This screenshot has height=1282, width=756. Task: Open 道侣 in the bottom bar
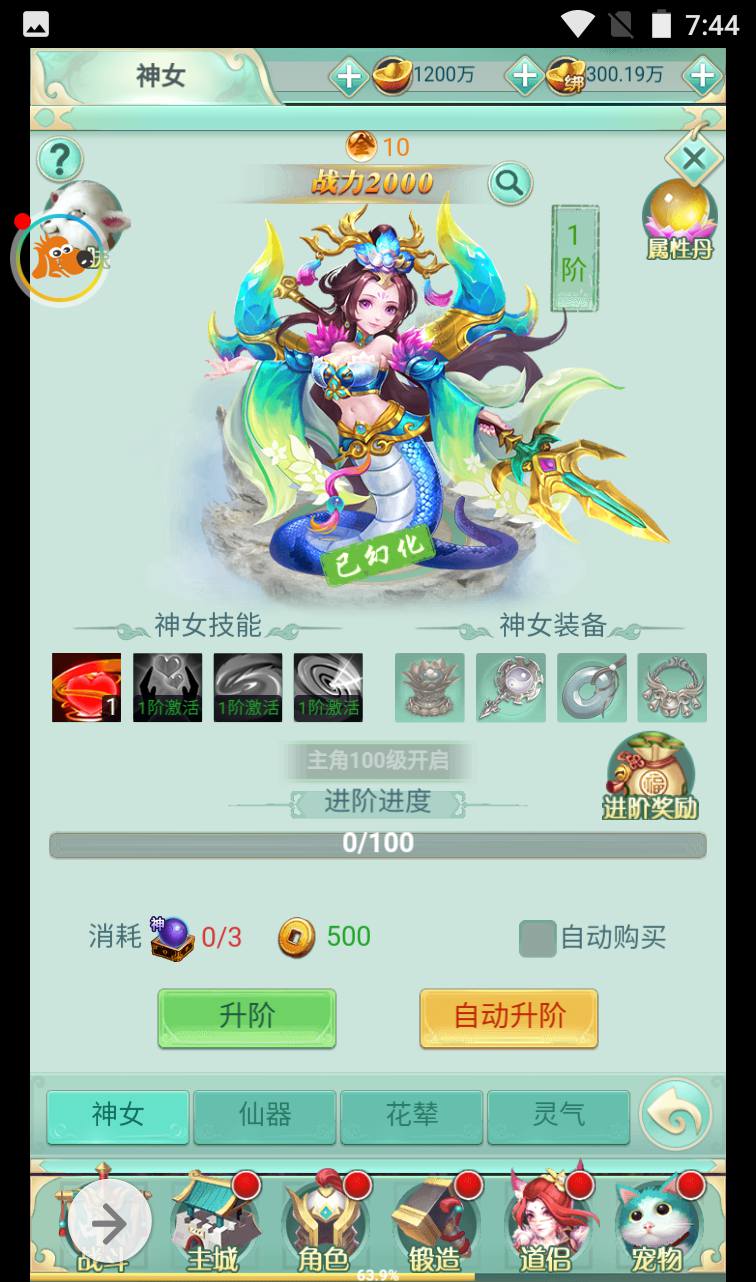(545, 1225)
